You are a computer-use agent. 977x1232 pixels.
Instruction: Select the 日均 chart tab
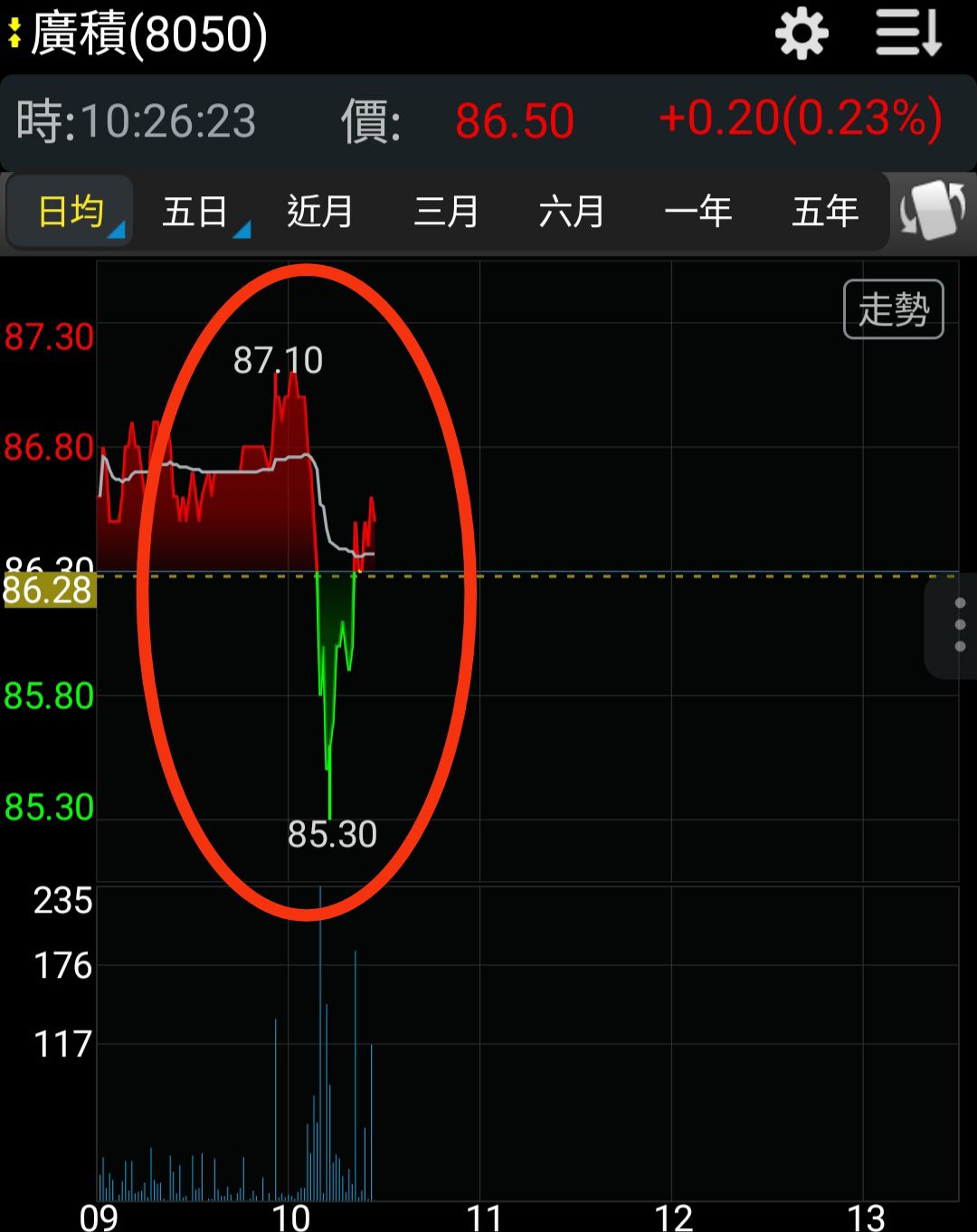point(71,213)
